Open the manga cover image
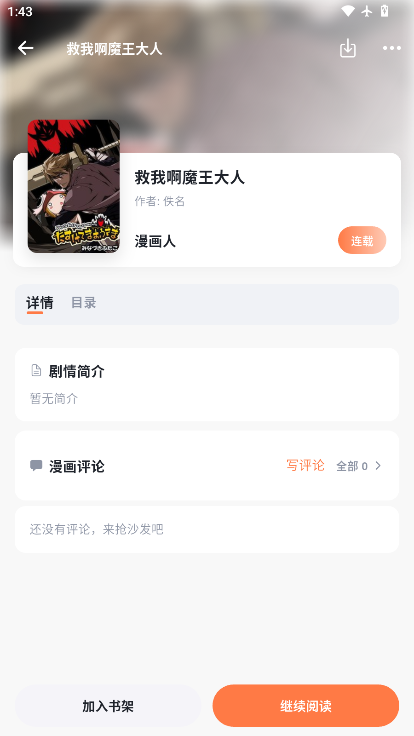 (x=74, y=186)
